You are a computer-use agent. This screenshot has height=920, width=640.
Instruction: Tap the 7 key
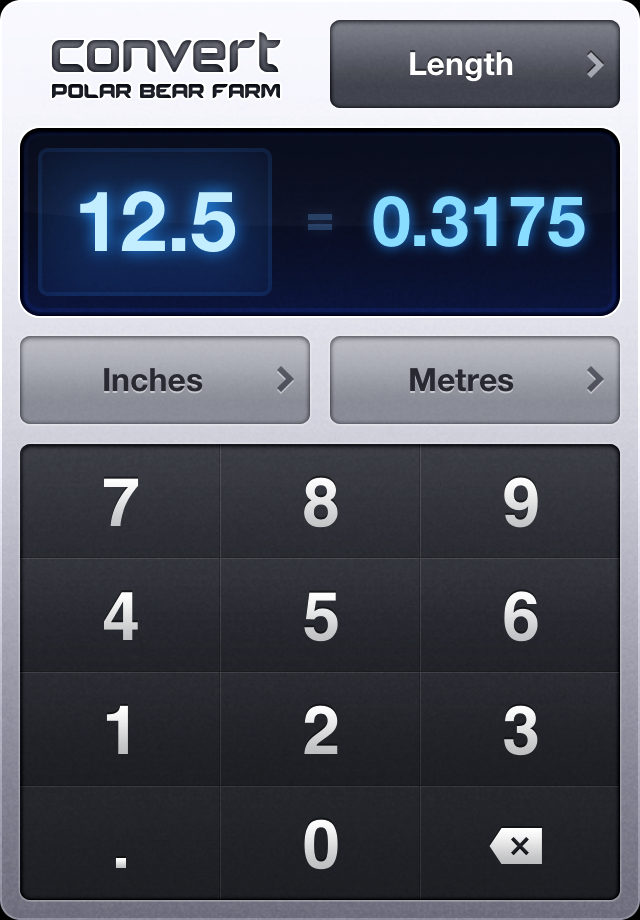point(120,502)
